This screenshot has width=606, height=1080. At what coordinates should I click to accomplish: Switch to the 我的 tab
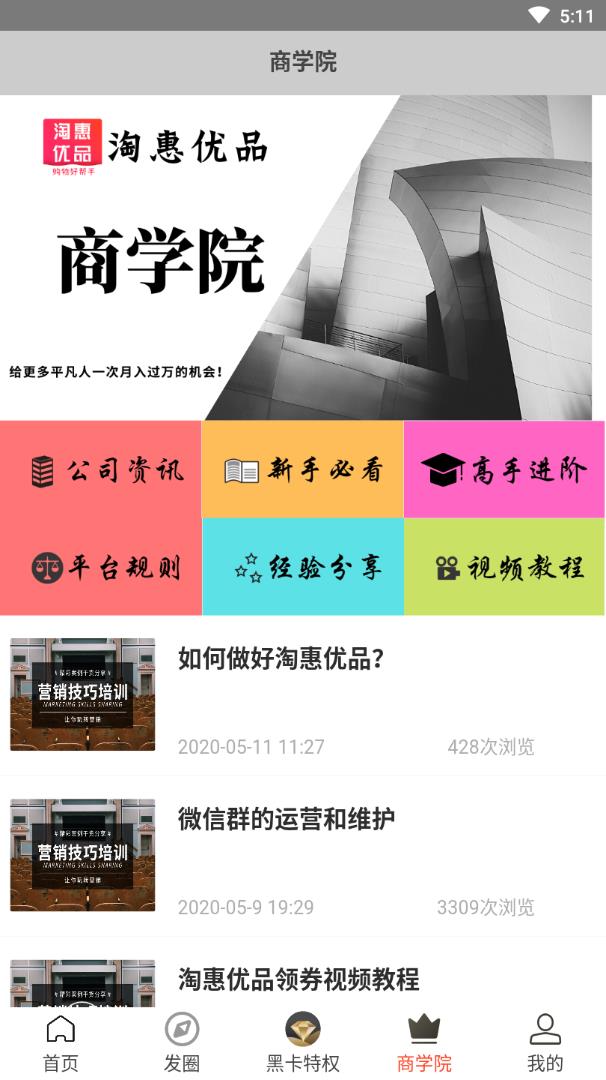click(545, 1043)
